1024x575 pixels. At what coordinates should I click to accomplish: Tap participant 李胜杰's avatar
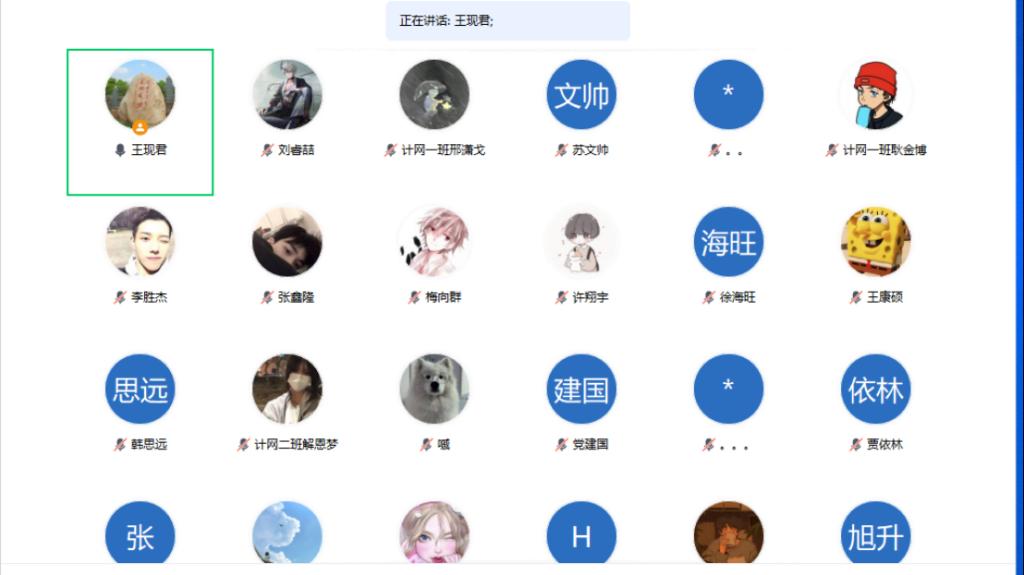(140, 242)
